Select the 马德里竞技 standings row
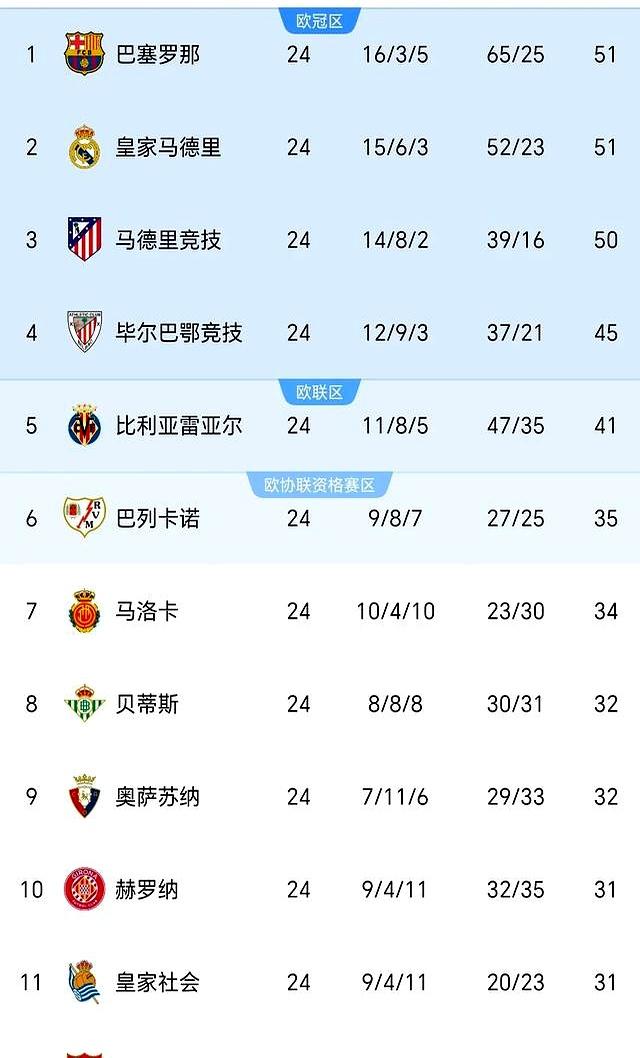The image size is (640, 1058). pyautogui.click(x=320, y=240)
